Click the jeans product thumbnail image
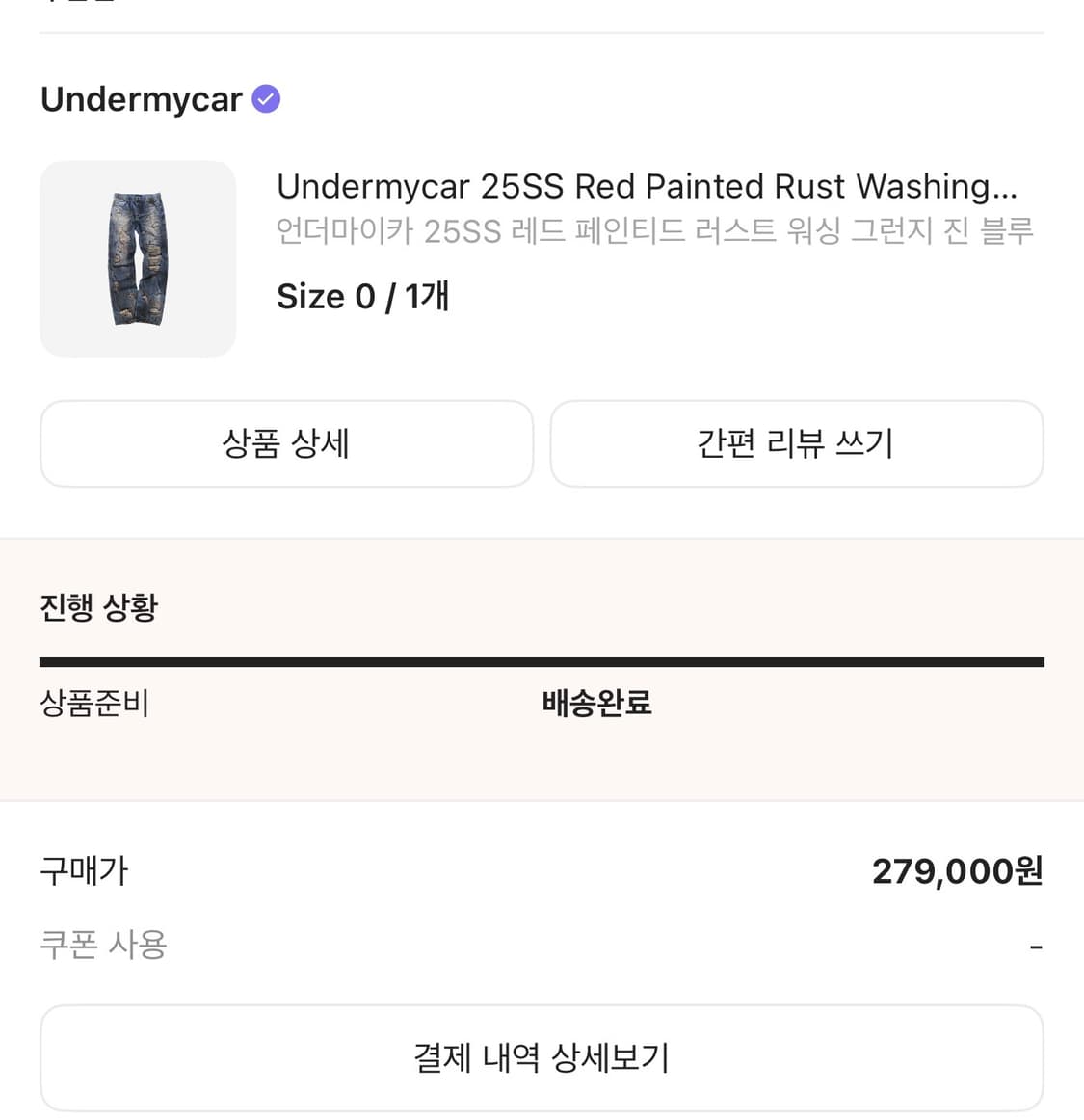 [x=137, y=258]
